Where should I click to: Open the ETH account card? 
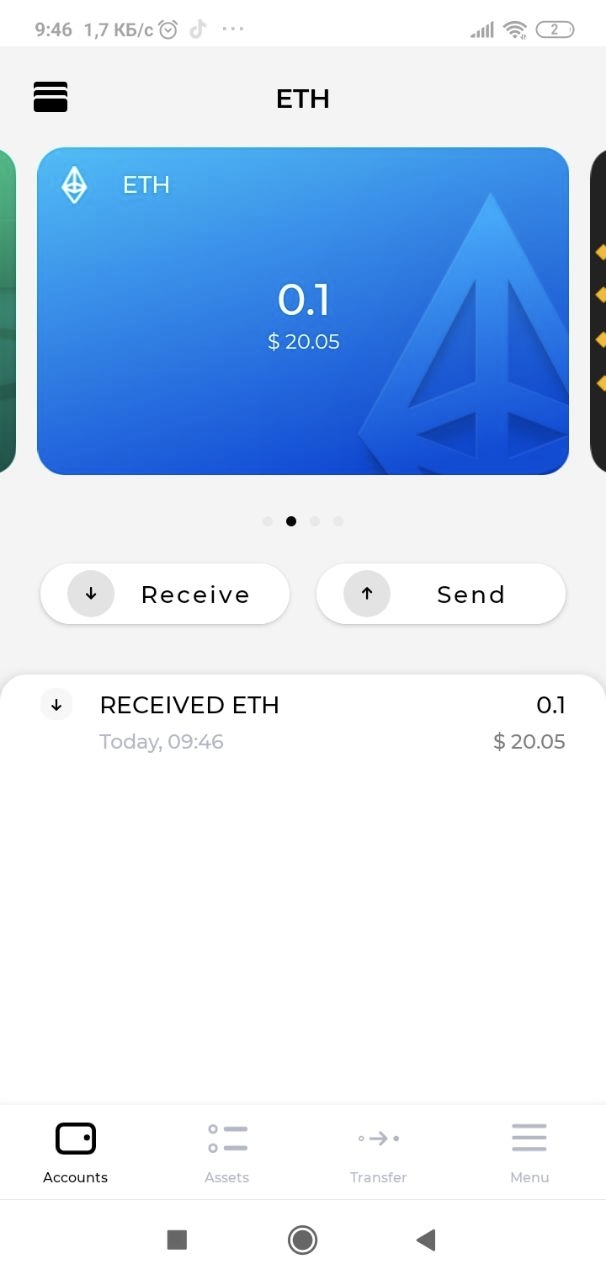(x=303, y=311)
